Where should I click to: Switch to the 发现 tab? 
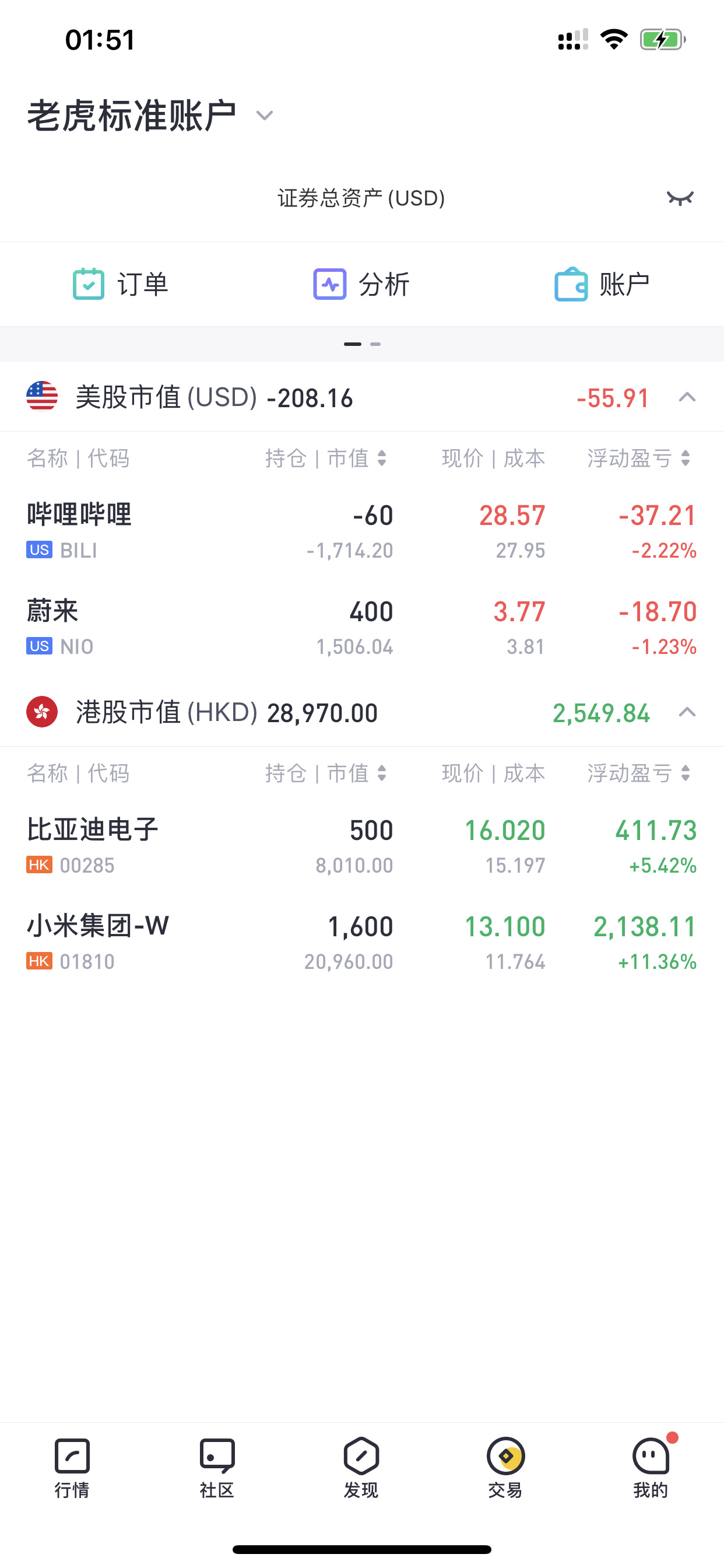pos(361,1468)
